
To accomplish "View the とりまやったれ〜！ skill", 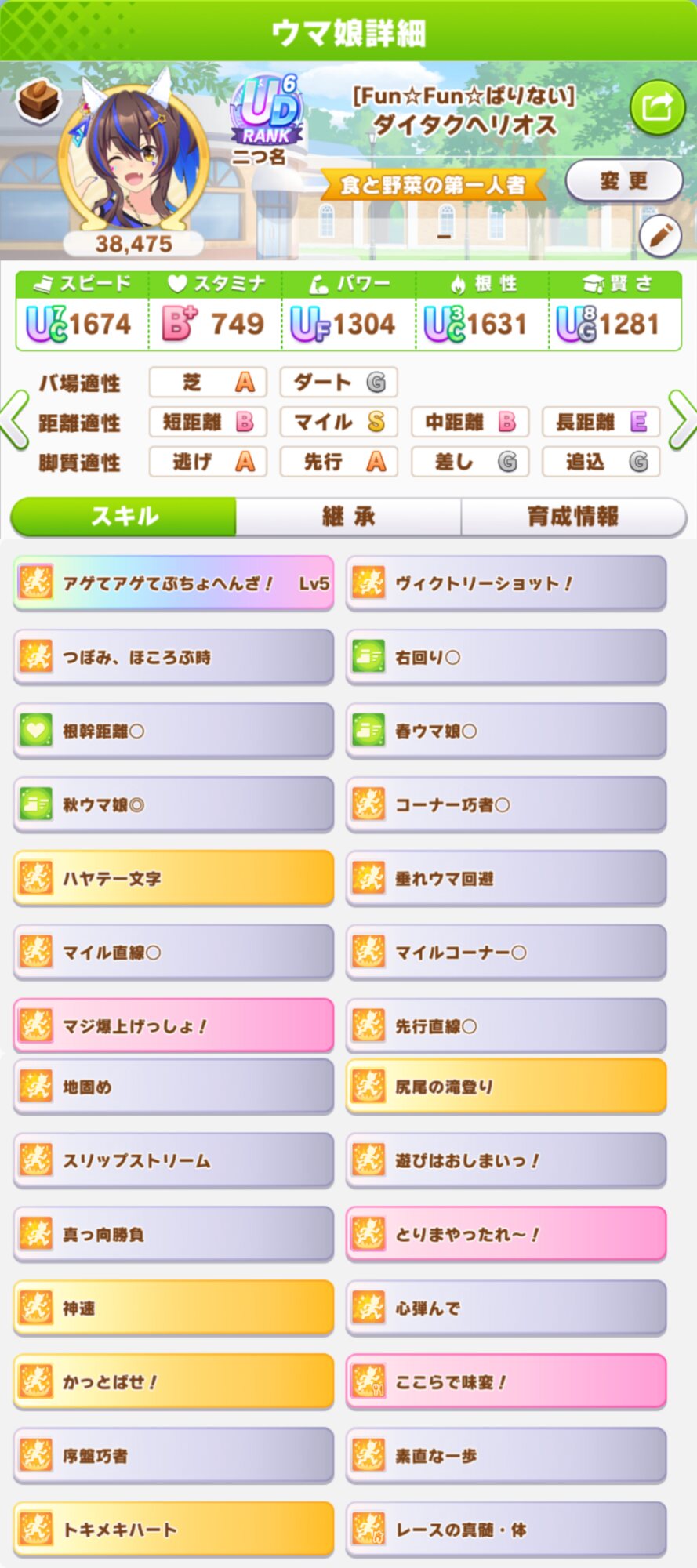I will 506,1234.
